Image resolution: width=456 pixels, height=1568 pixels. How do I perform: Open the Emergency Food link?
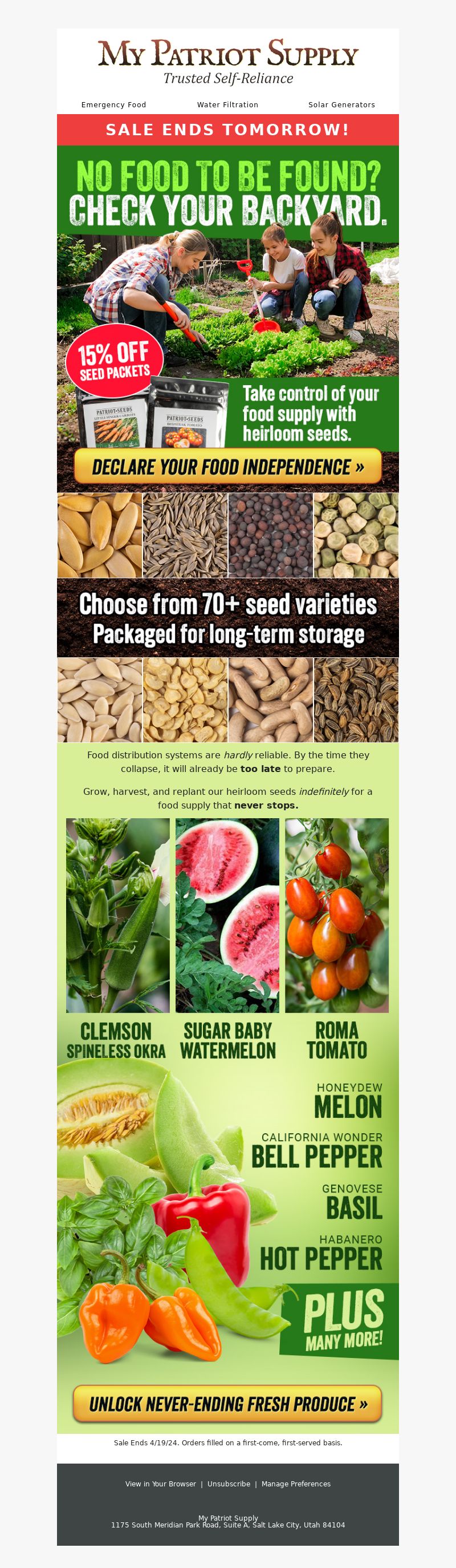point(113,104)
